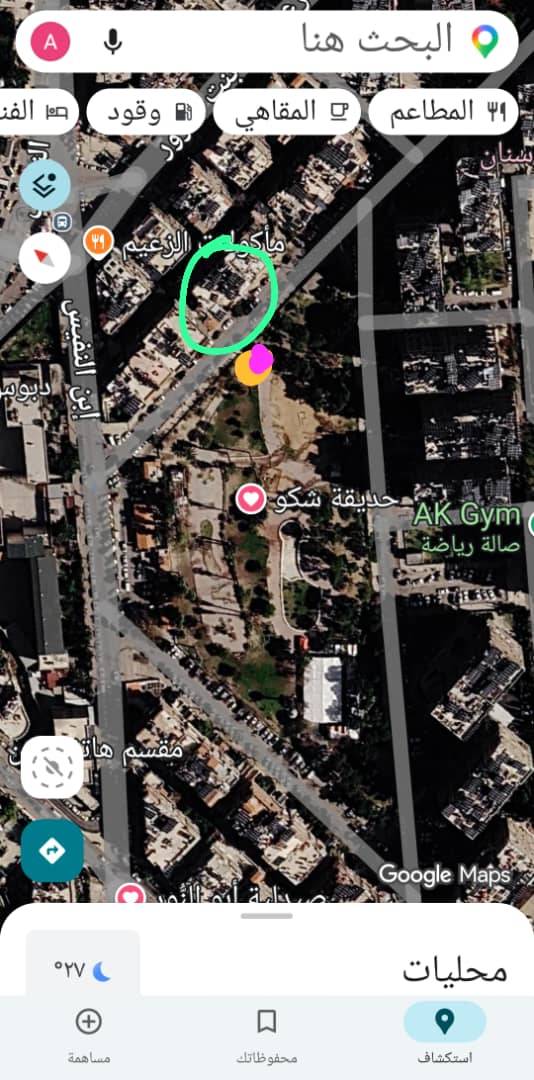The height and width of the screenshot is (1080, 534).
Task: Open the map layers button
Action: click(x=45, y=185)
